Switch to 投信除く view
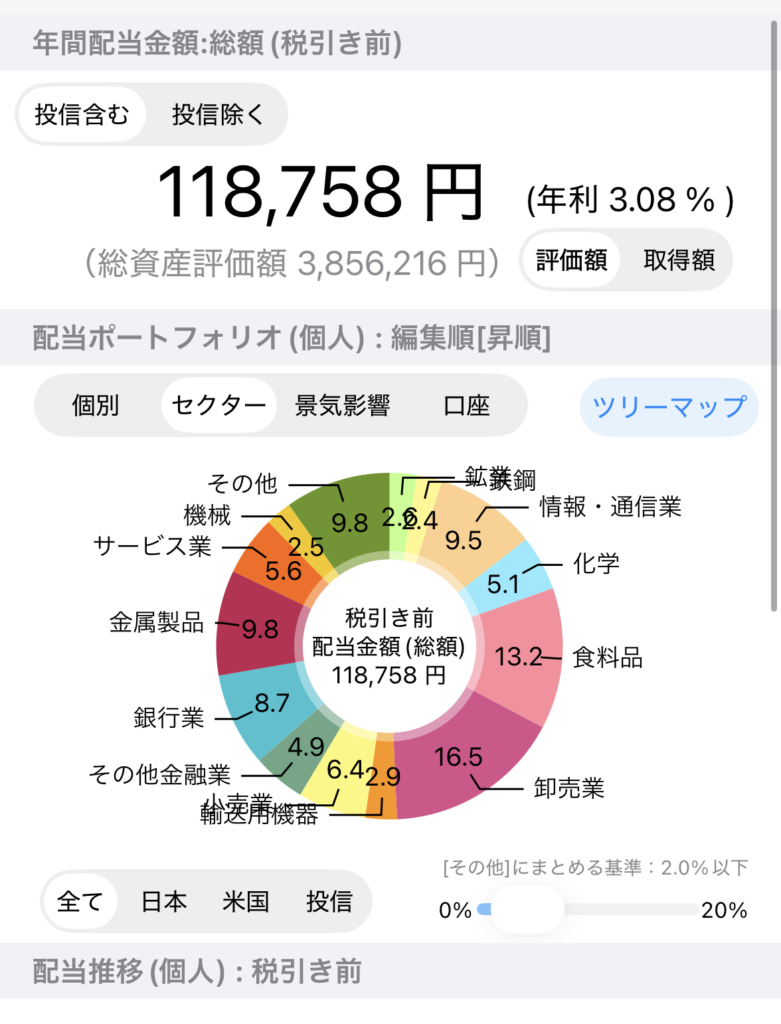The width and height of the screenshot is (781, 1024). [218, 114]
